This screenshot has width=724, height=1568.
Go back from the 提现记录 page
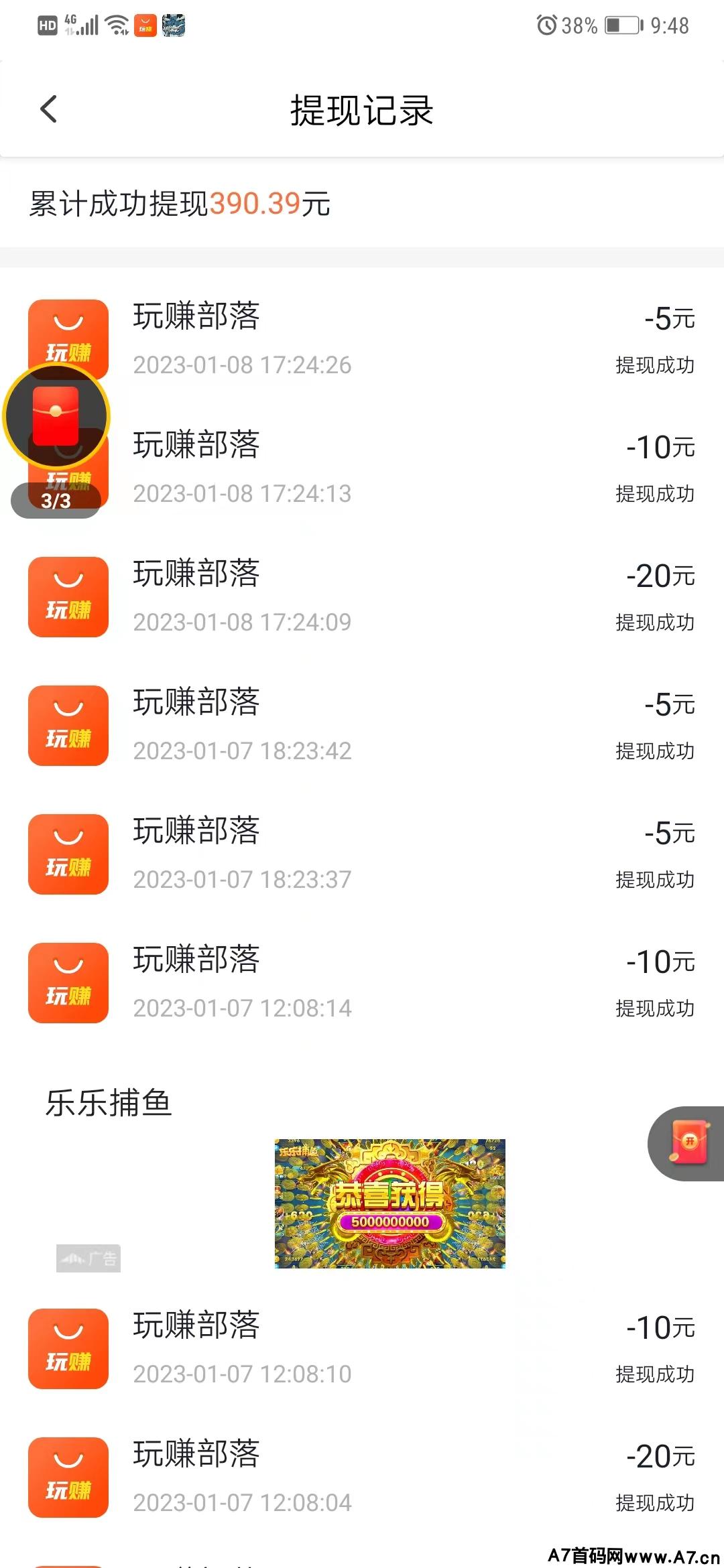[x=49, y=110]
